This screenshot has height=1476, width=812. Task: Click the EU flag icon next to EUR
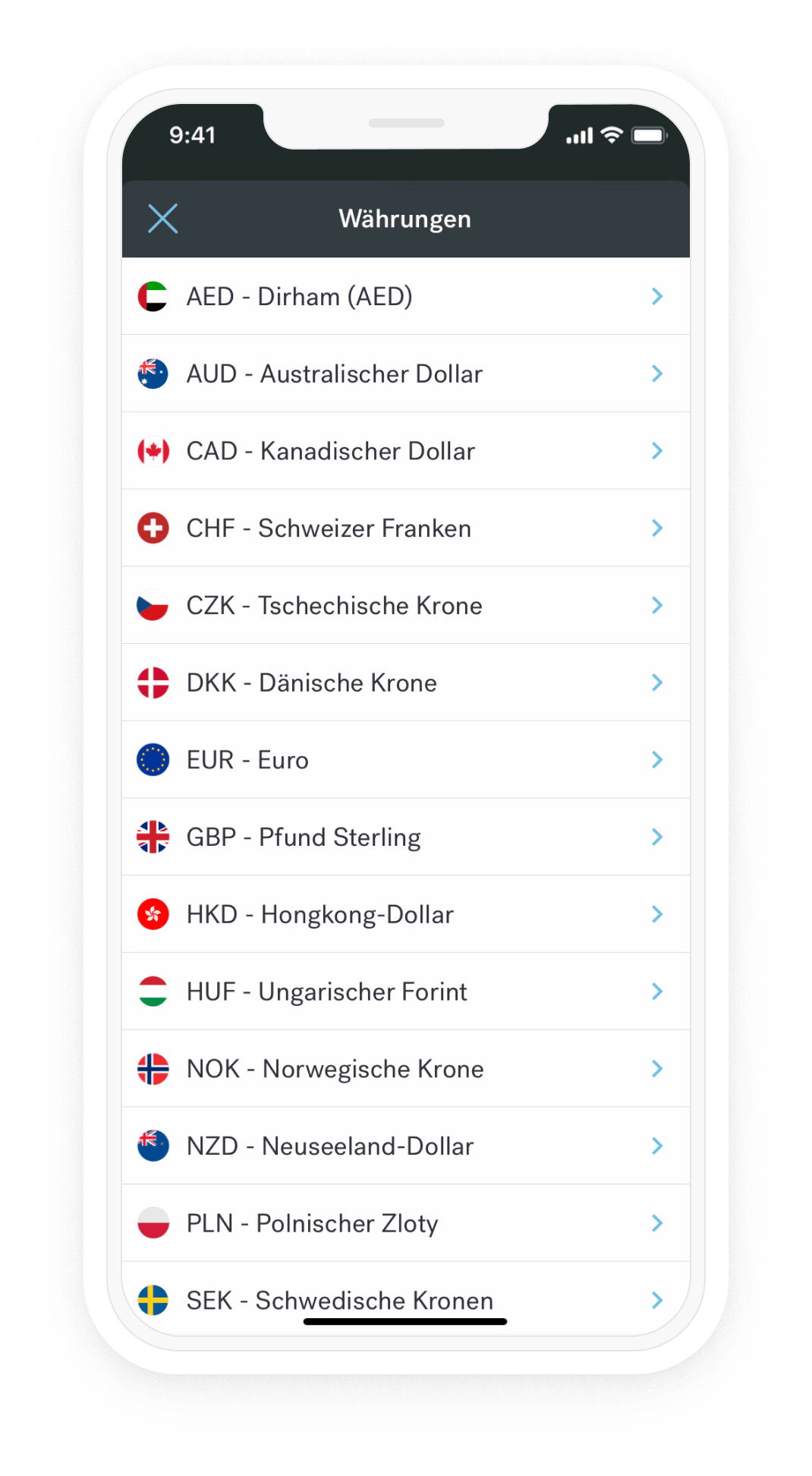point(154,759)
